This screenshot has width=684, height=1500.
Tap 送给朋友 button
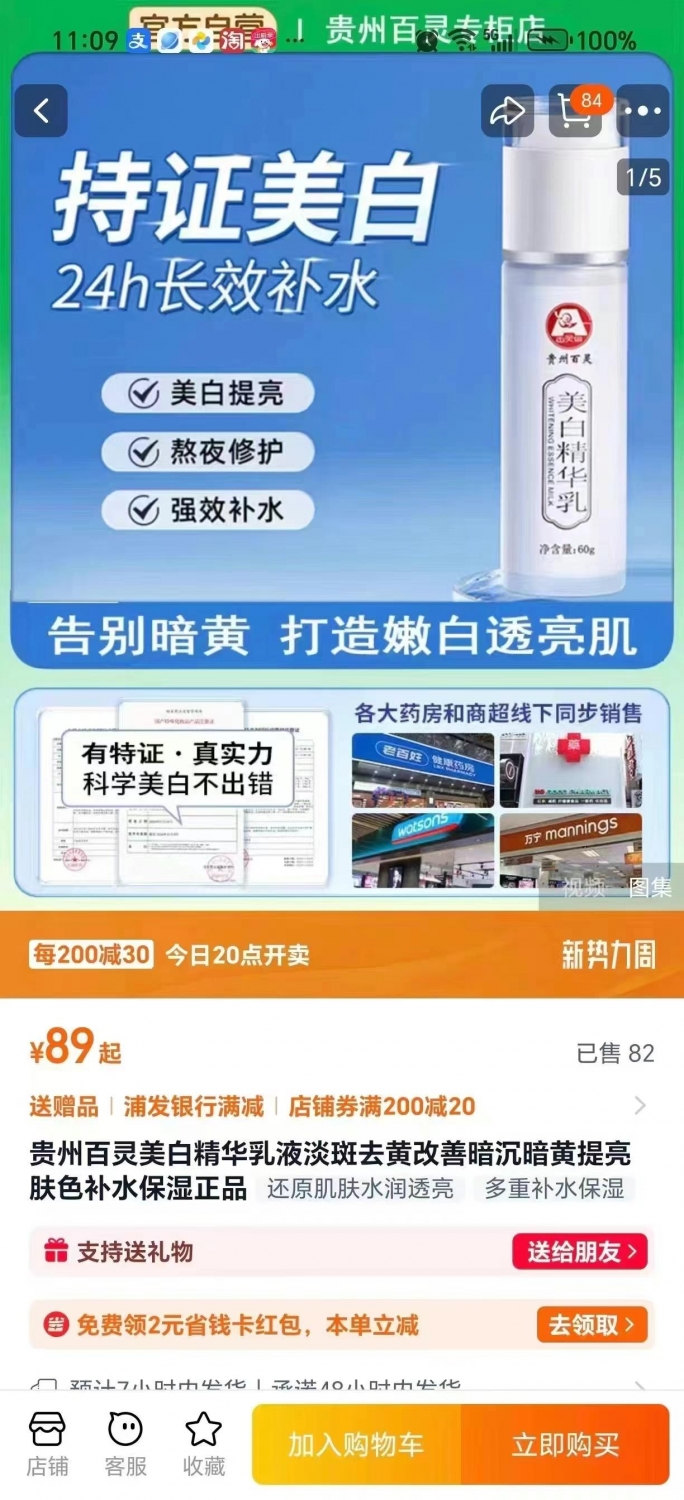click(x=580, y=1251)
